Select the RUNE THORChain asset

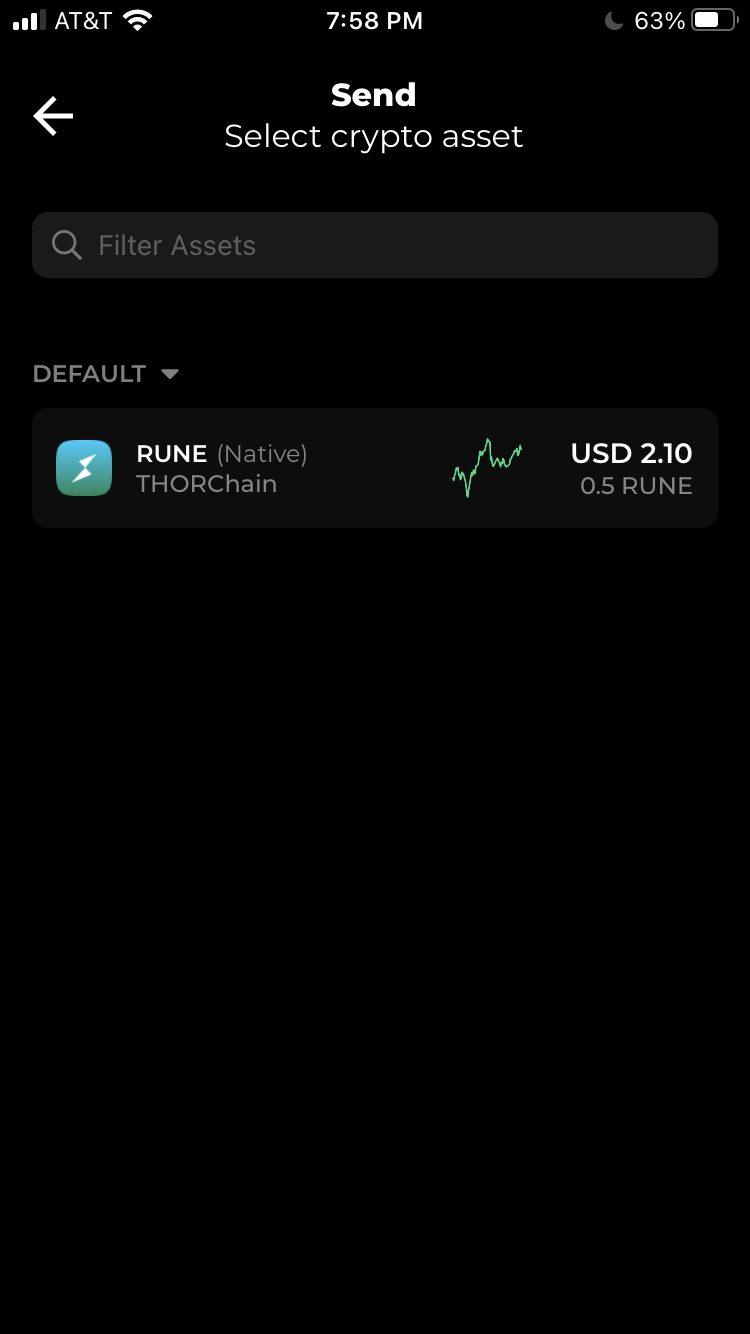click(375, 468)
